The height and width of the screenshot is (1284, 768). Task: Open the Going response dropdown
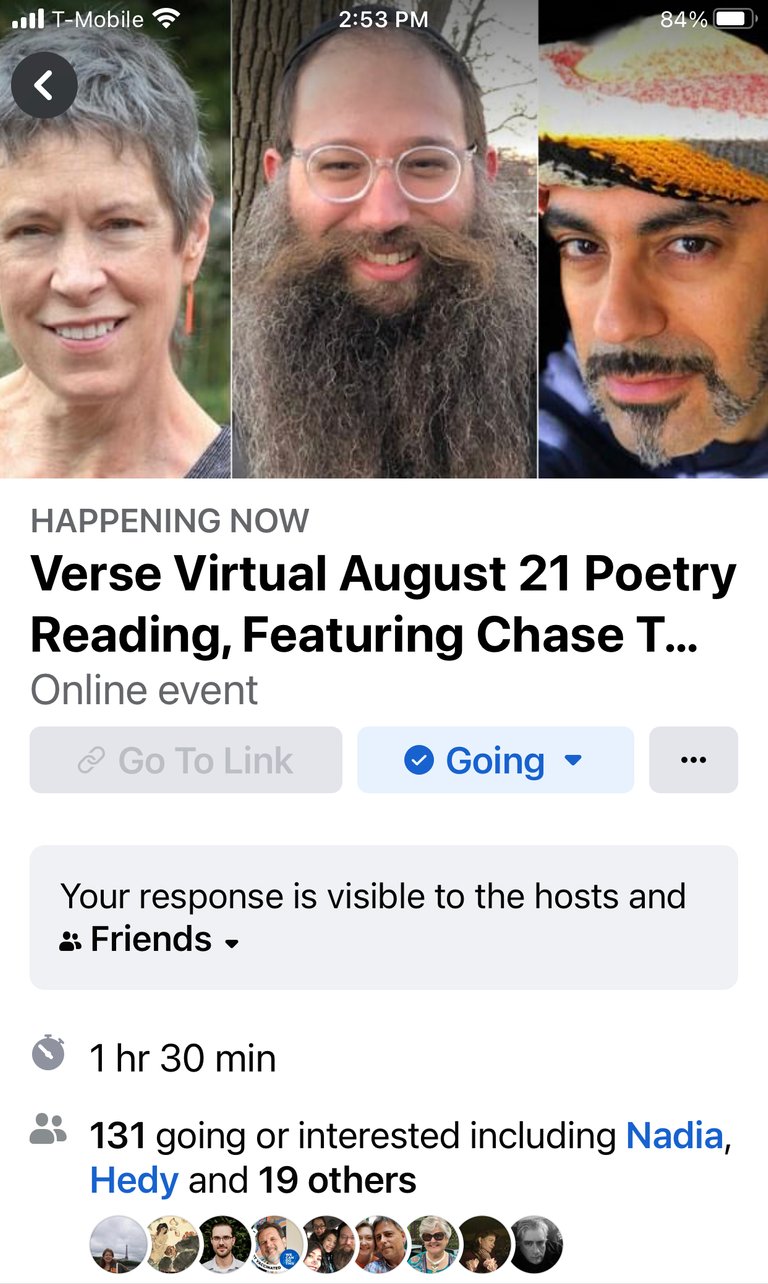tap(495, 760)
